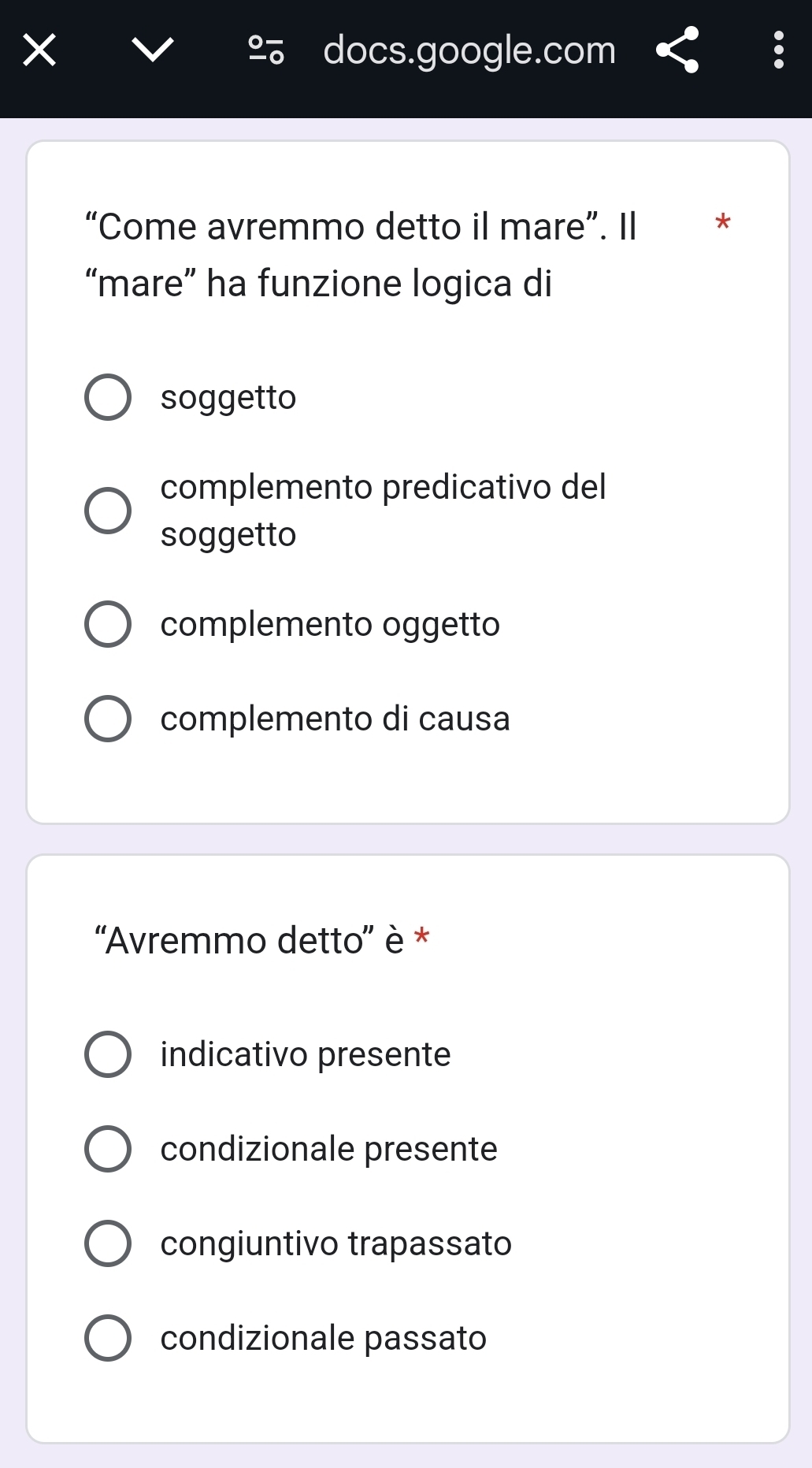The width and height of the screenshot is (812, 1468).
Task: Share this Google Docs form
Action: (677, 50)
